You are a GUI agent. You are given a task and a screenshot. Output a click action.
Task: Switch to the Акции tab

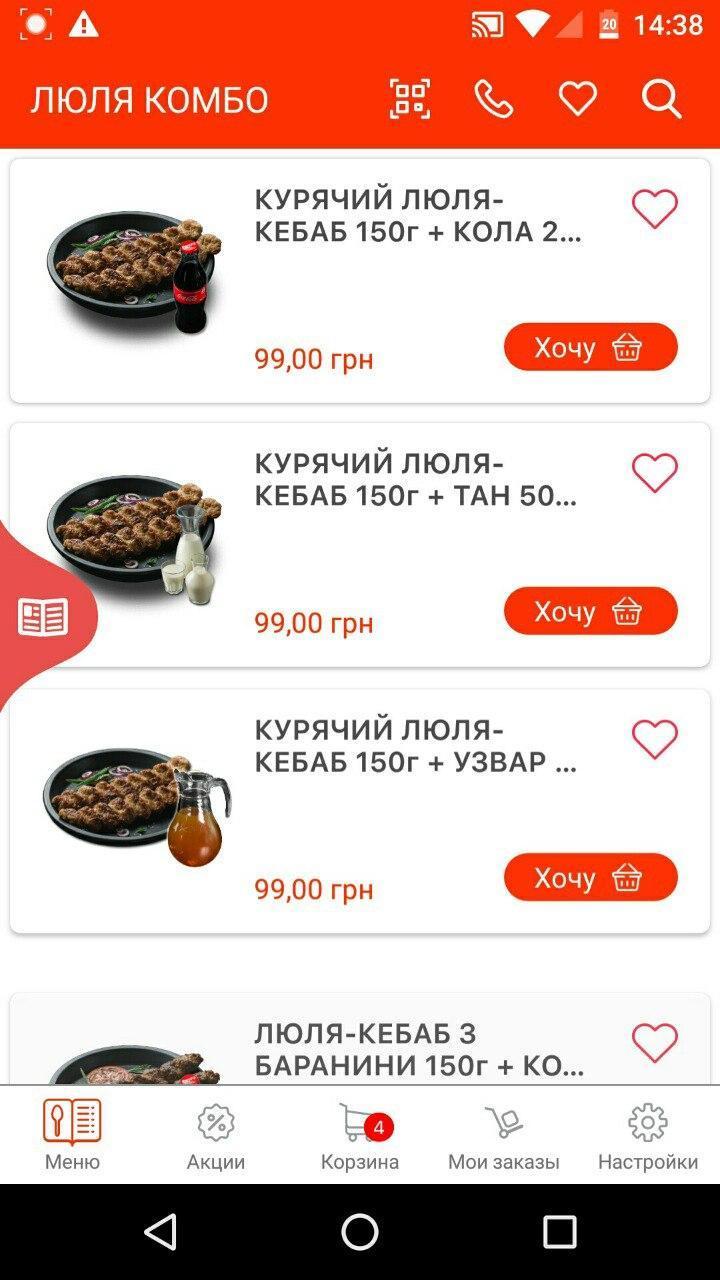pos(216,1135)
